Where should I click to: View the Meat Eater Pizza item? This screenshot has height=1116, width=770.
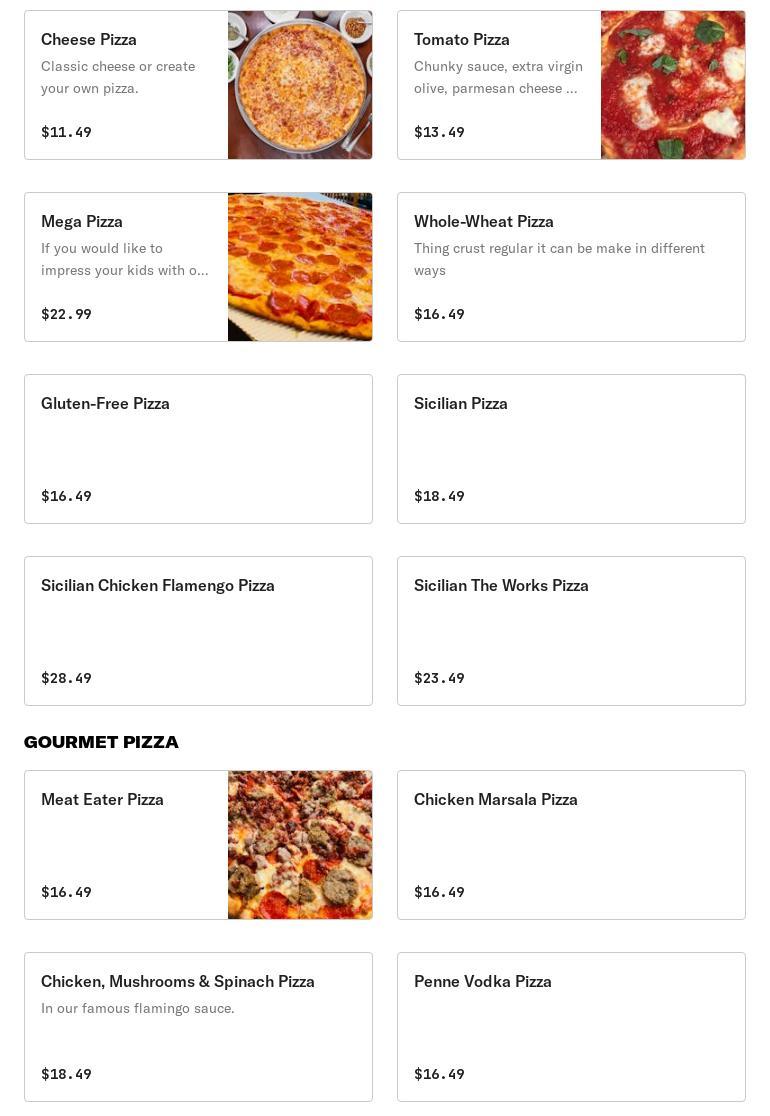pos(198,845)
